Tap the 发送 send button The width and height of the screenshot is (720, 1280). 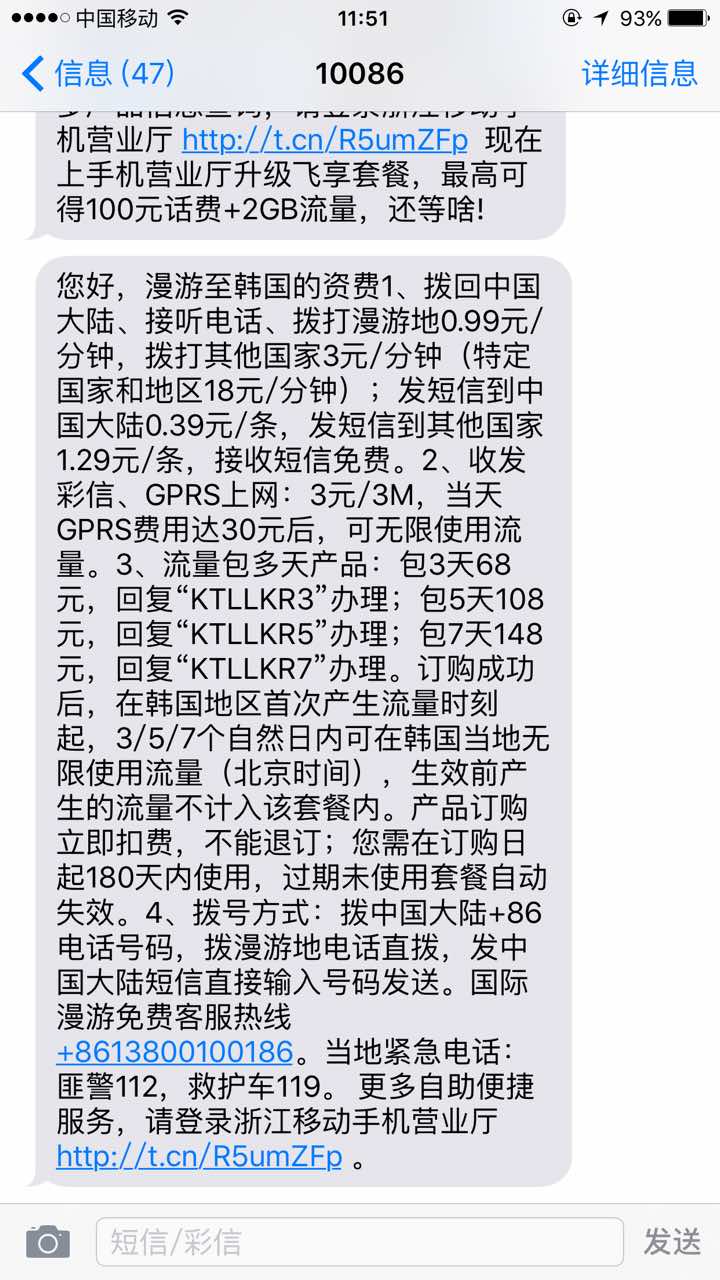coord(672,1242)
